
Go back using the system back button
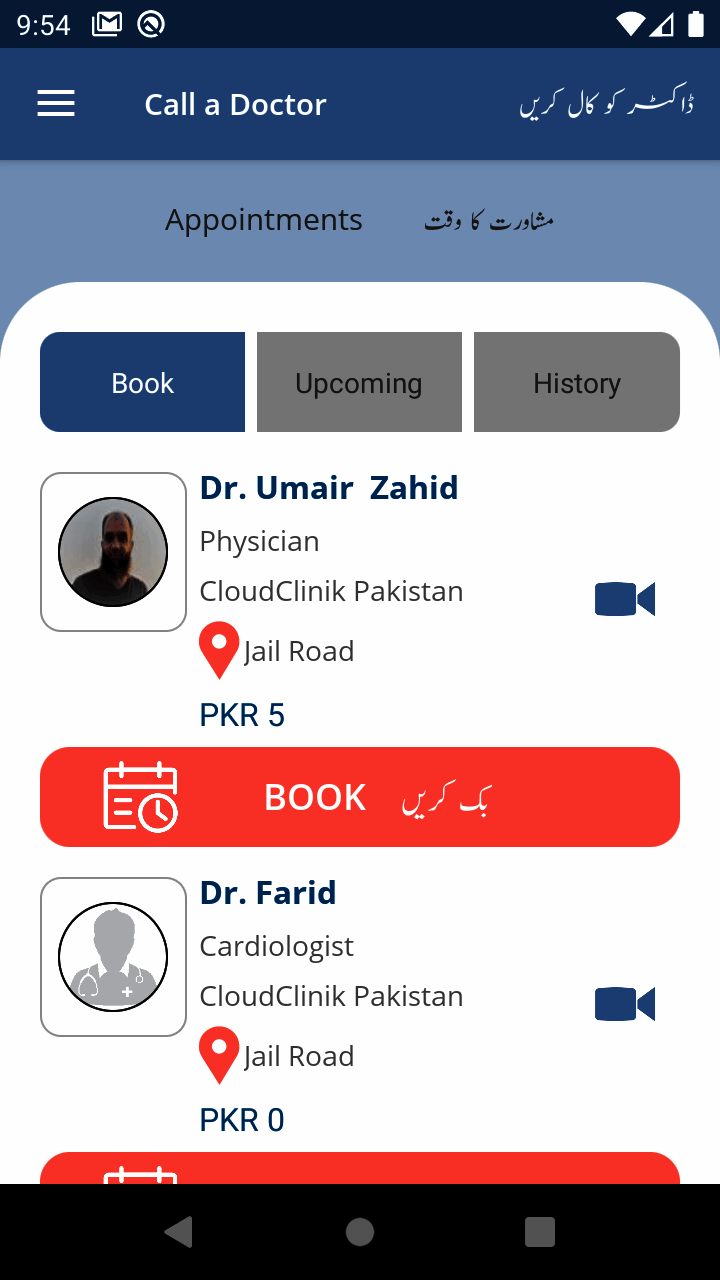tap(179, 1232)
